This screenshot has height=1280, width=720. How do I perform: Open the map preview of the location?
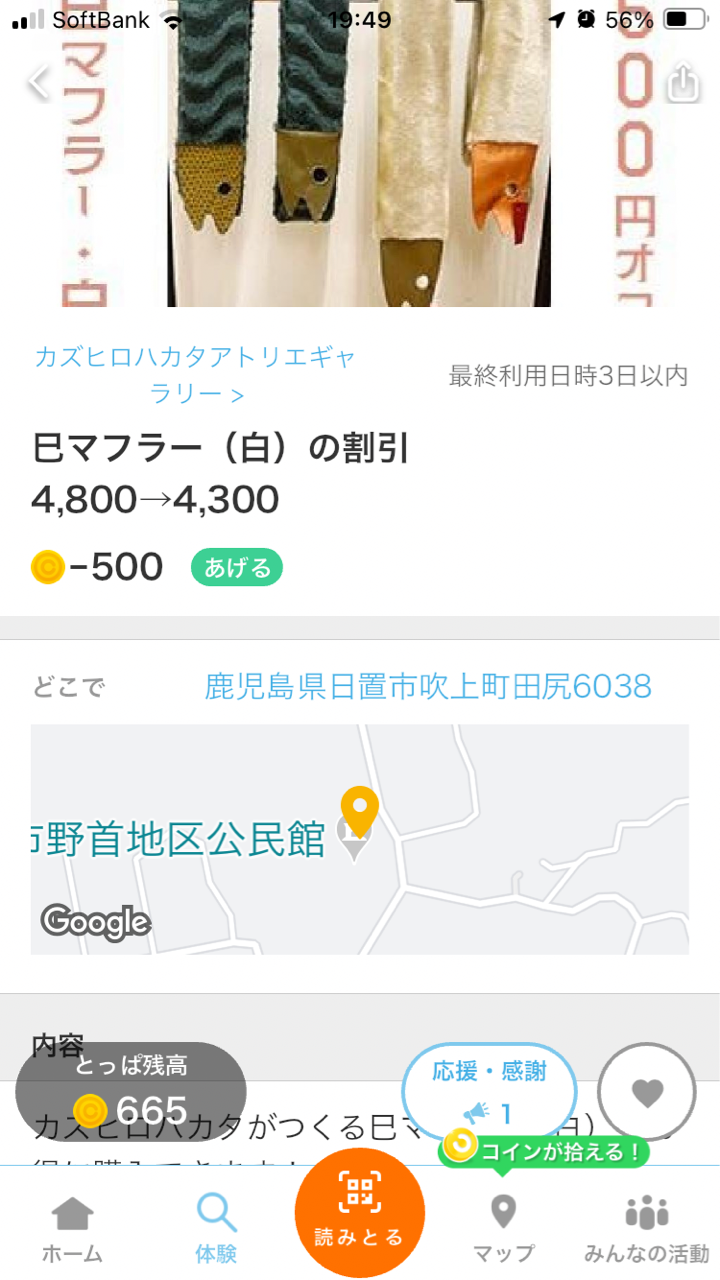coord(360,839)
